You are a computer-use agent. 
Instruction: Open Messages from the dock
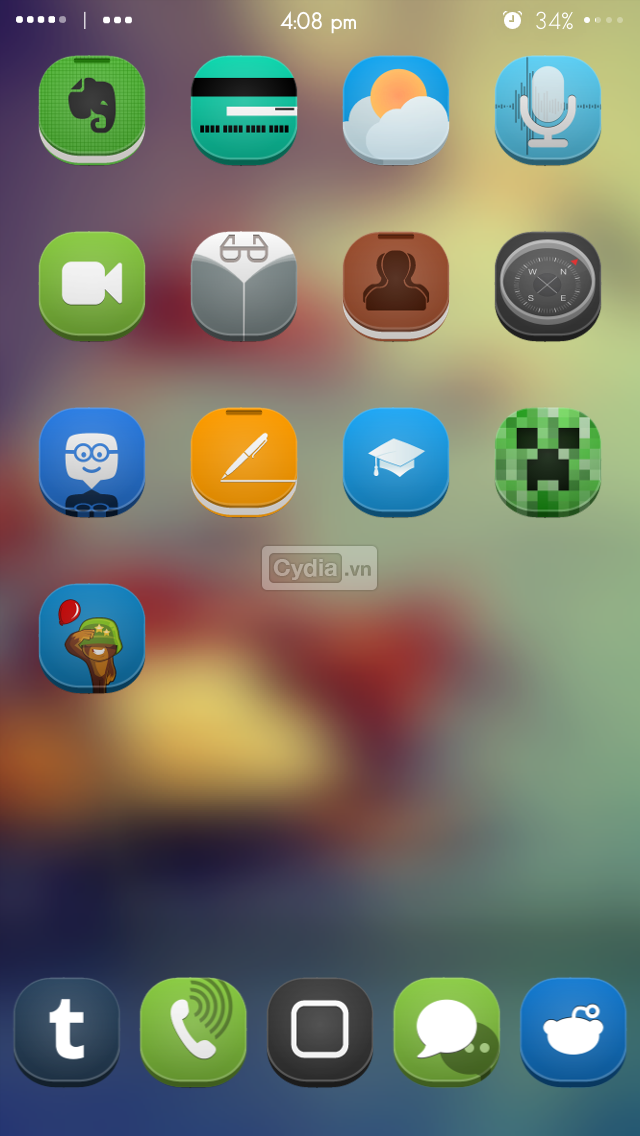(447, 1030)
